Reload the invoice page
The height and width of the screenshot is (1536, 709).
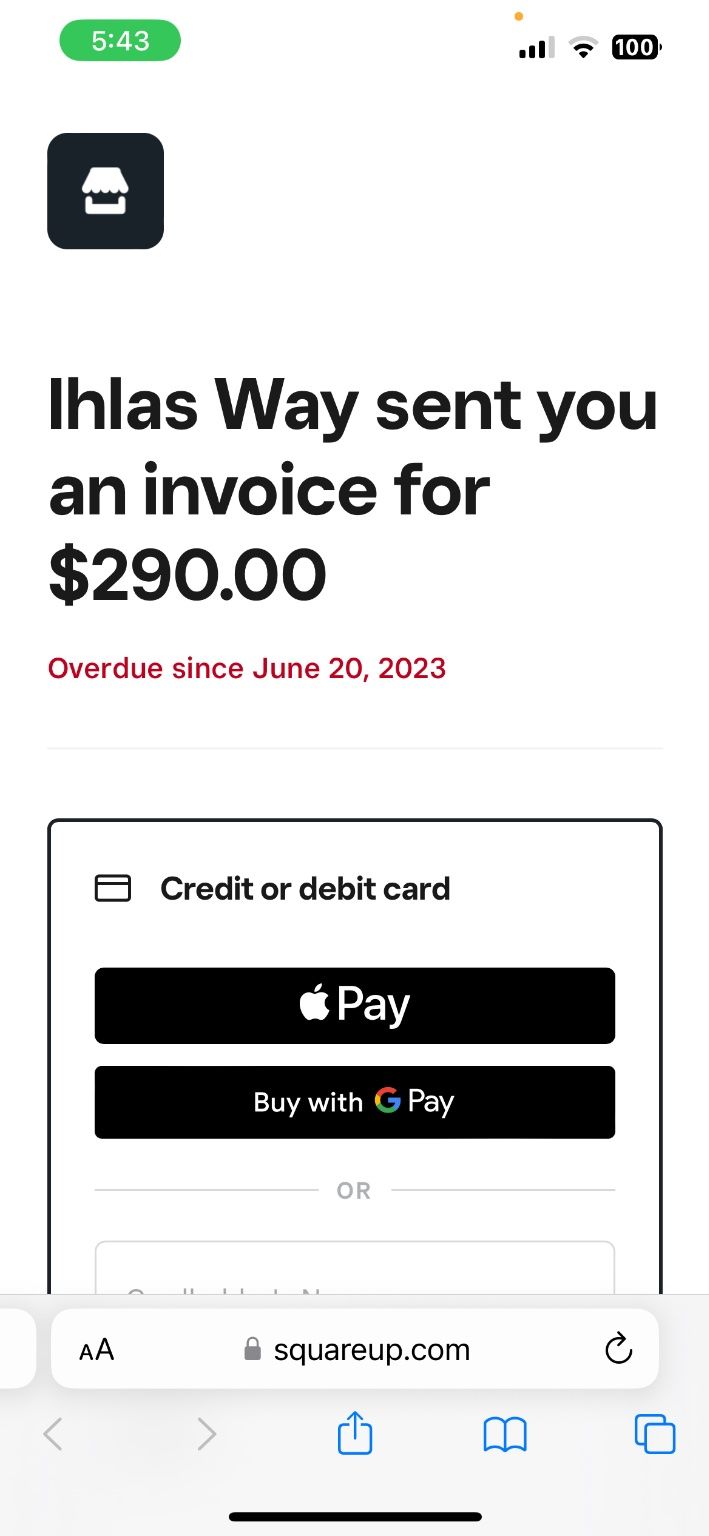[620, 1348]
